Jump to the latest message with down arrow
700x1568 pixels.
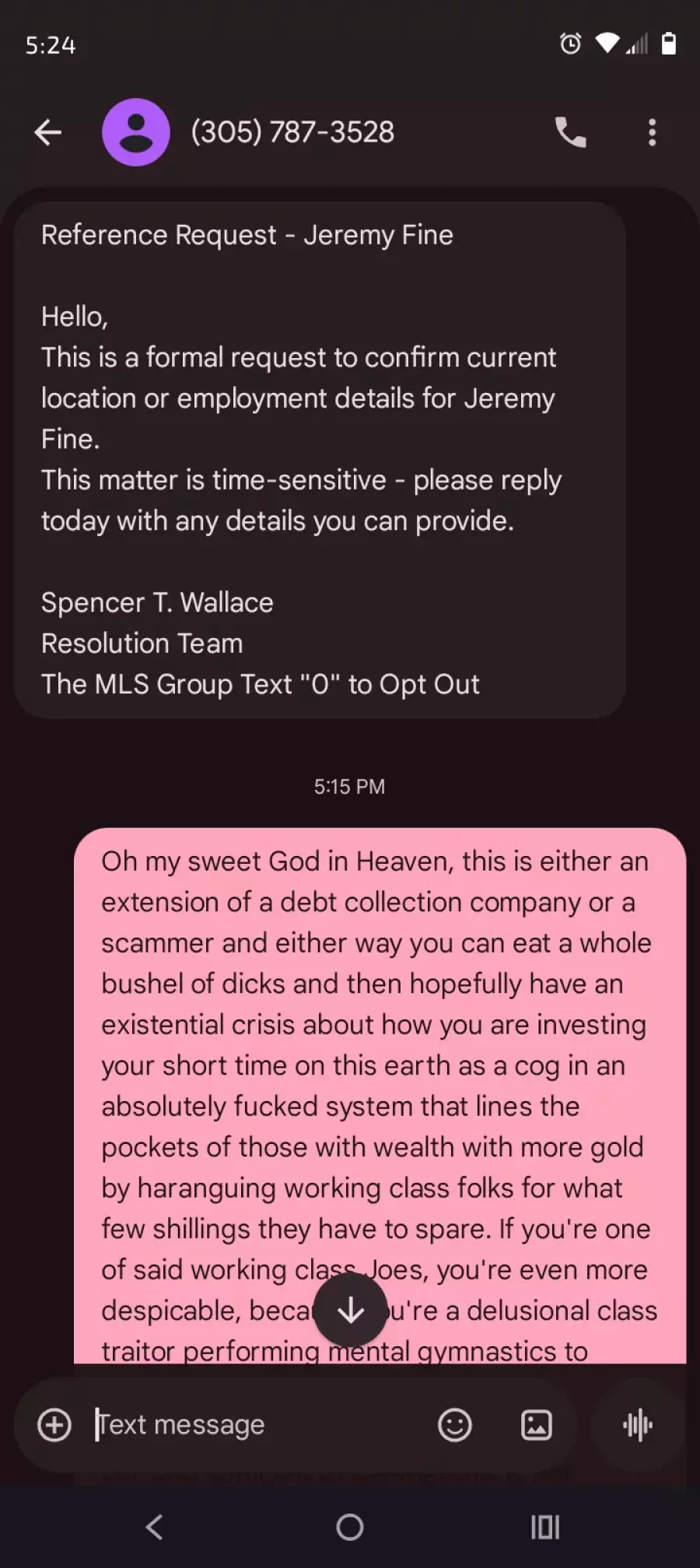(x=350, y=1310)
